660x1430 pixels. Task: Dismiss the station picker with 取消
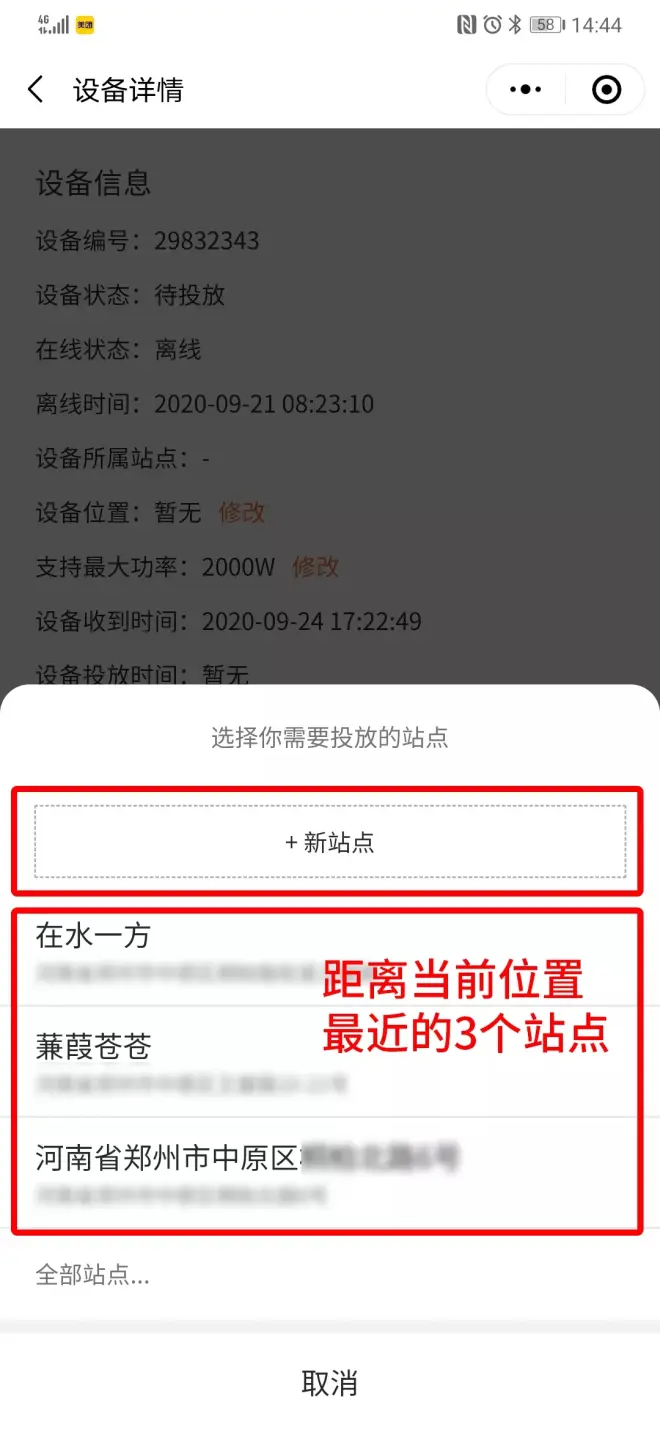click(330, 1383)
